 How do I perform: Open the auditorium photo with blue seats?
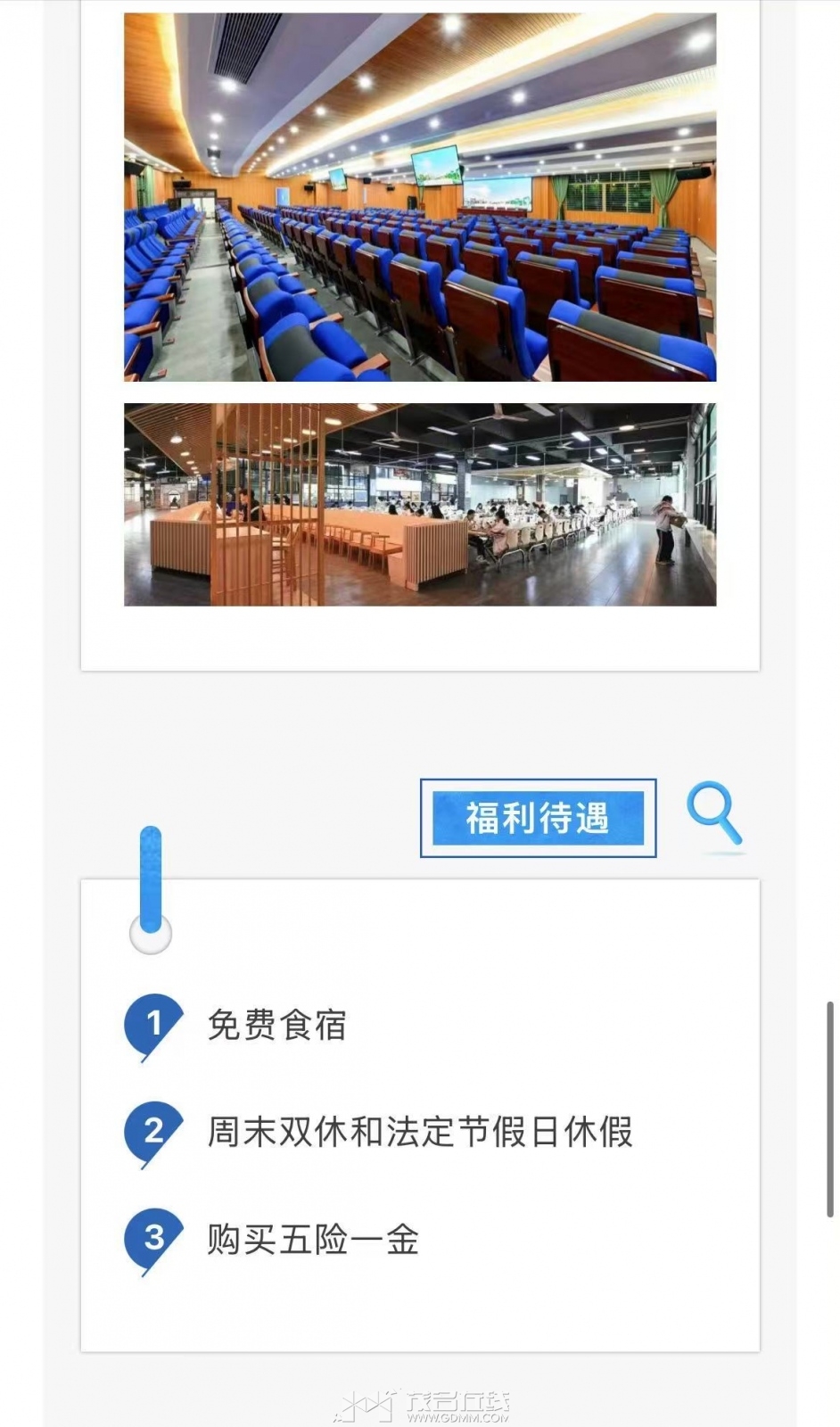420,197
